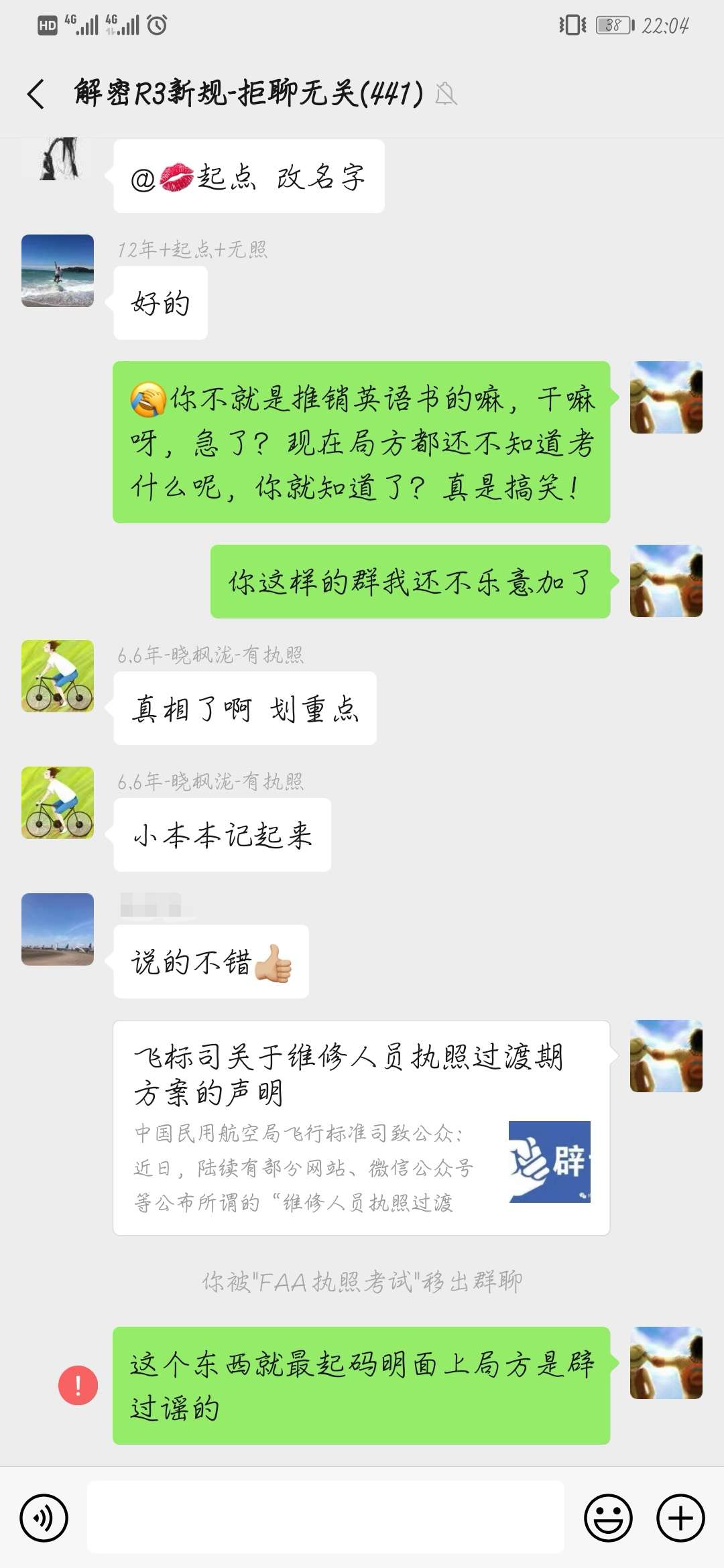Open the emoji picker
Image resolution: width=724 pixels, height=1568 pixels.
(608, 1518)
